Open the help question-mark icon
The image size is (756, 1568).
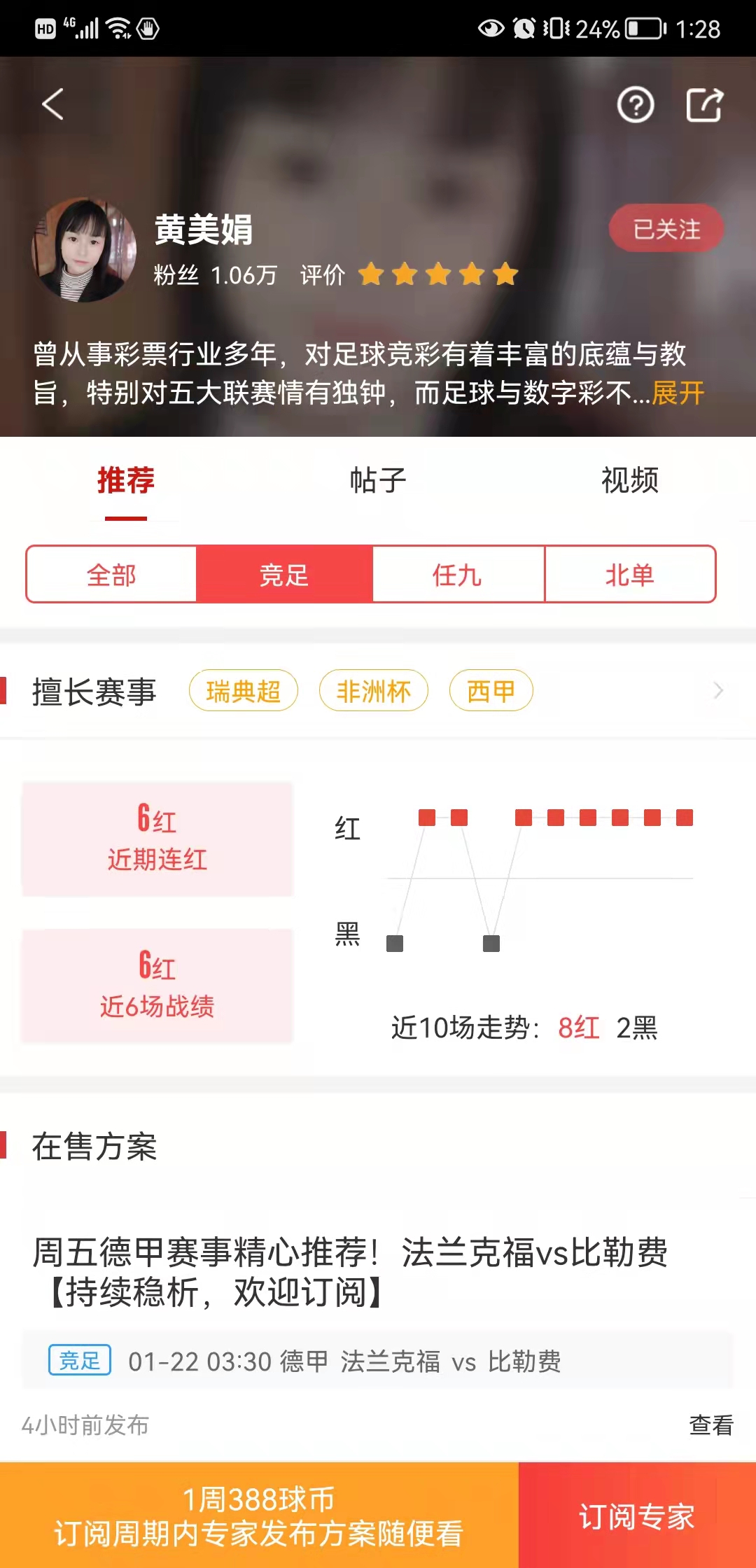coord(635,106)
